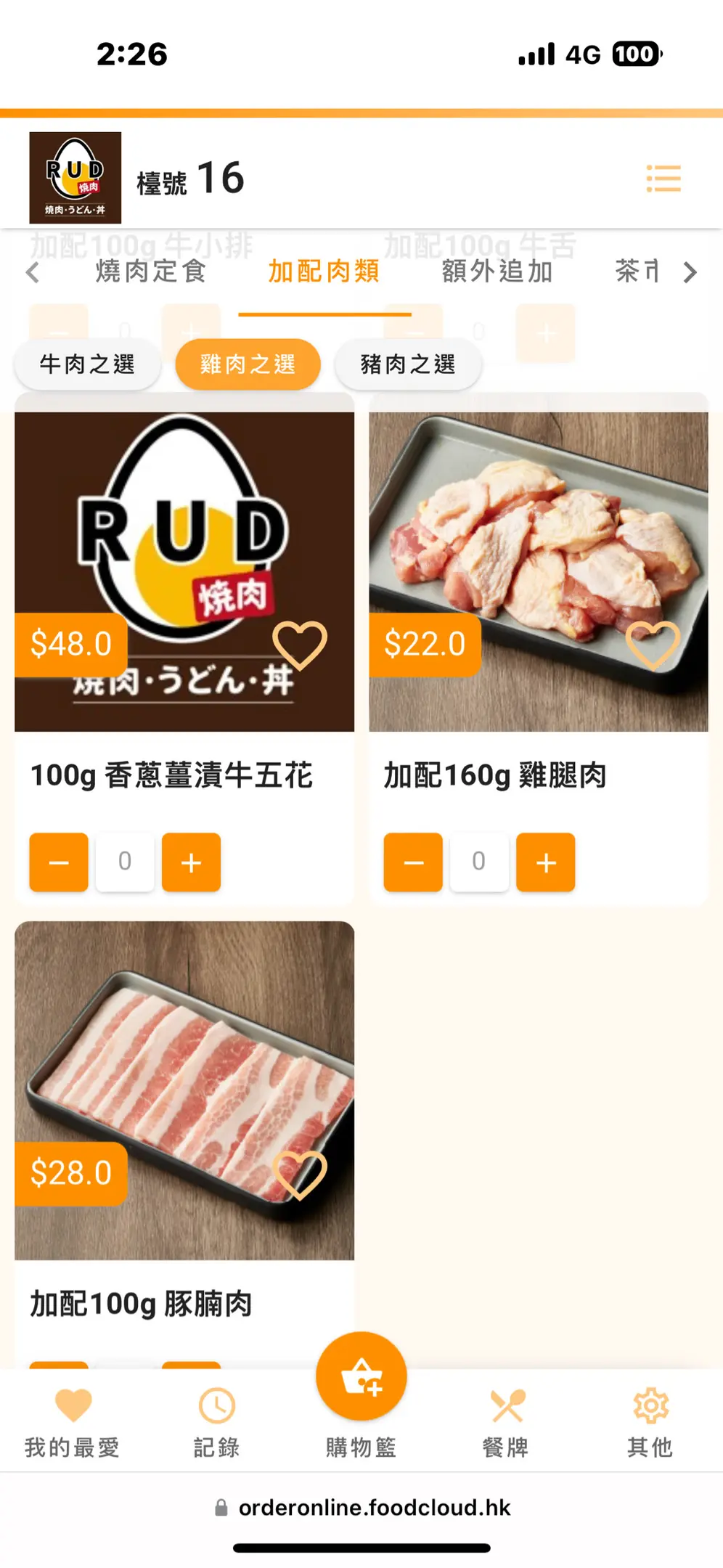Select the 牛肉之選 filter chip
Viewport: 723px width, 1568px height.
coord(87,364)
